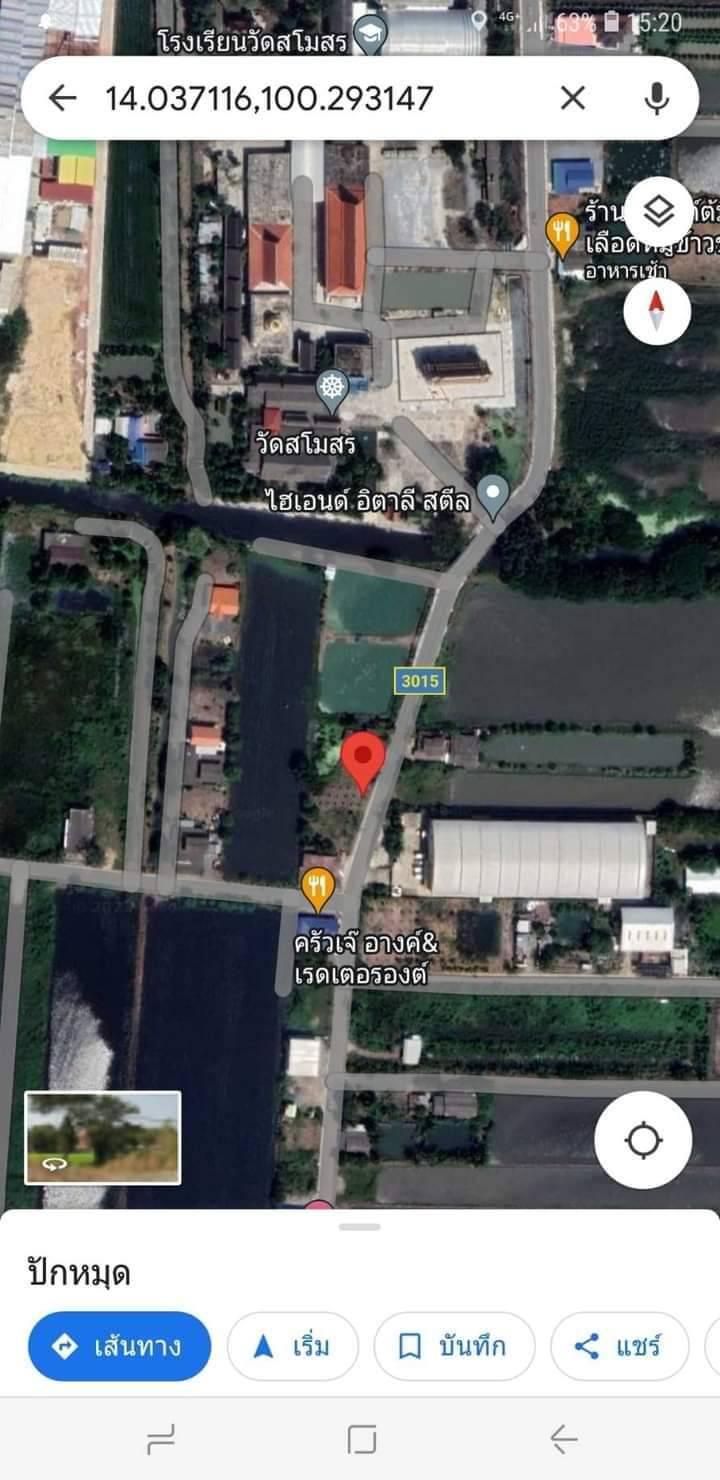Expand the ปักหมุด bottom sheet handle

(360, 1227)
